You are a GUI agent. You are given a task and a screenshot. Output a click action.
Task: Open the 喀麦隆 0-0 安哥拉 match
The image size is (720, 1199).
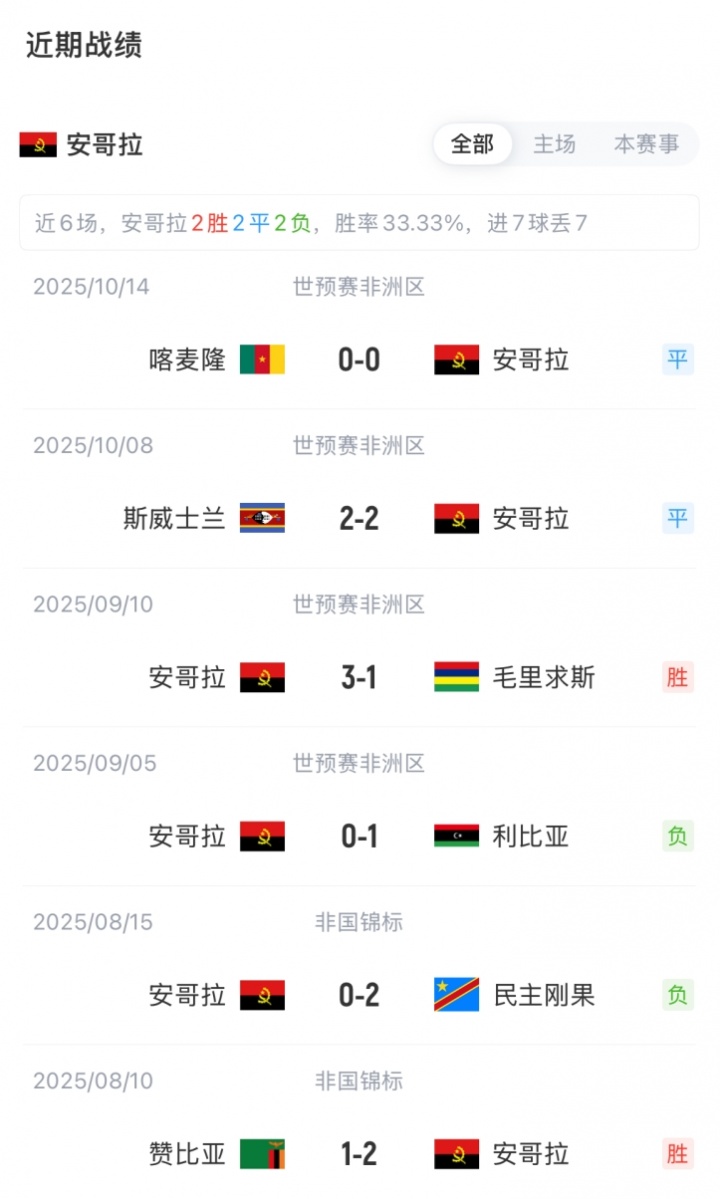pyautogui.click(x=359, y=359)
